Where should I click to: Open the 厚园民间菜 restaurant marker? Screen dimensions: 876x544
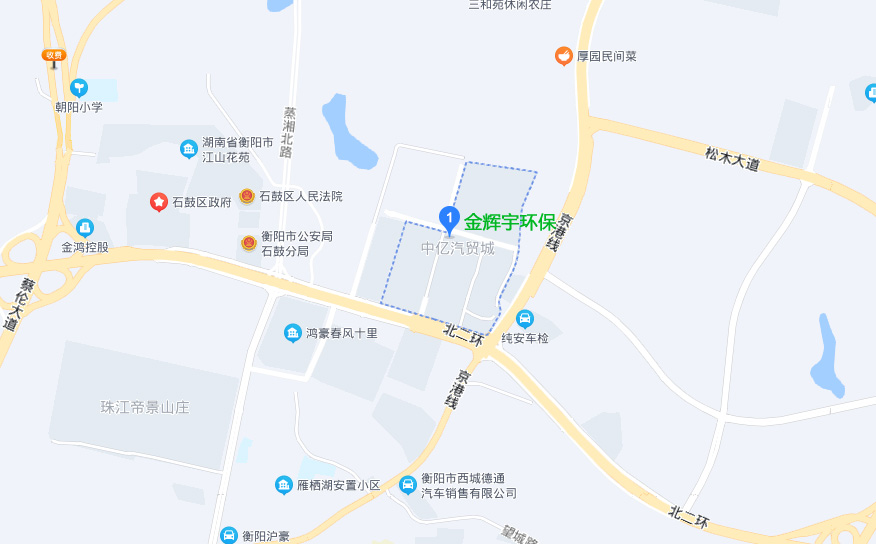(x=564, y=56)
